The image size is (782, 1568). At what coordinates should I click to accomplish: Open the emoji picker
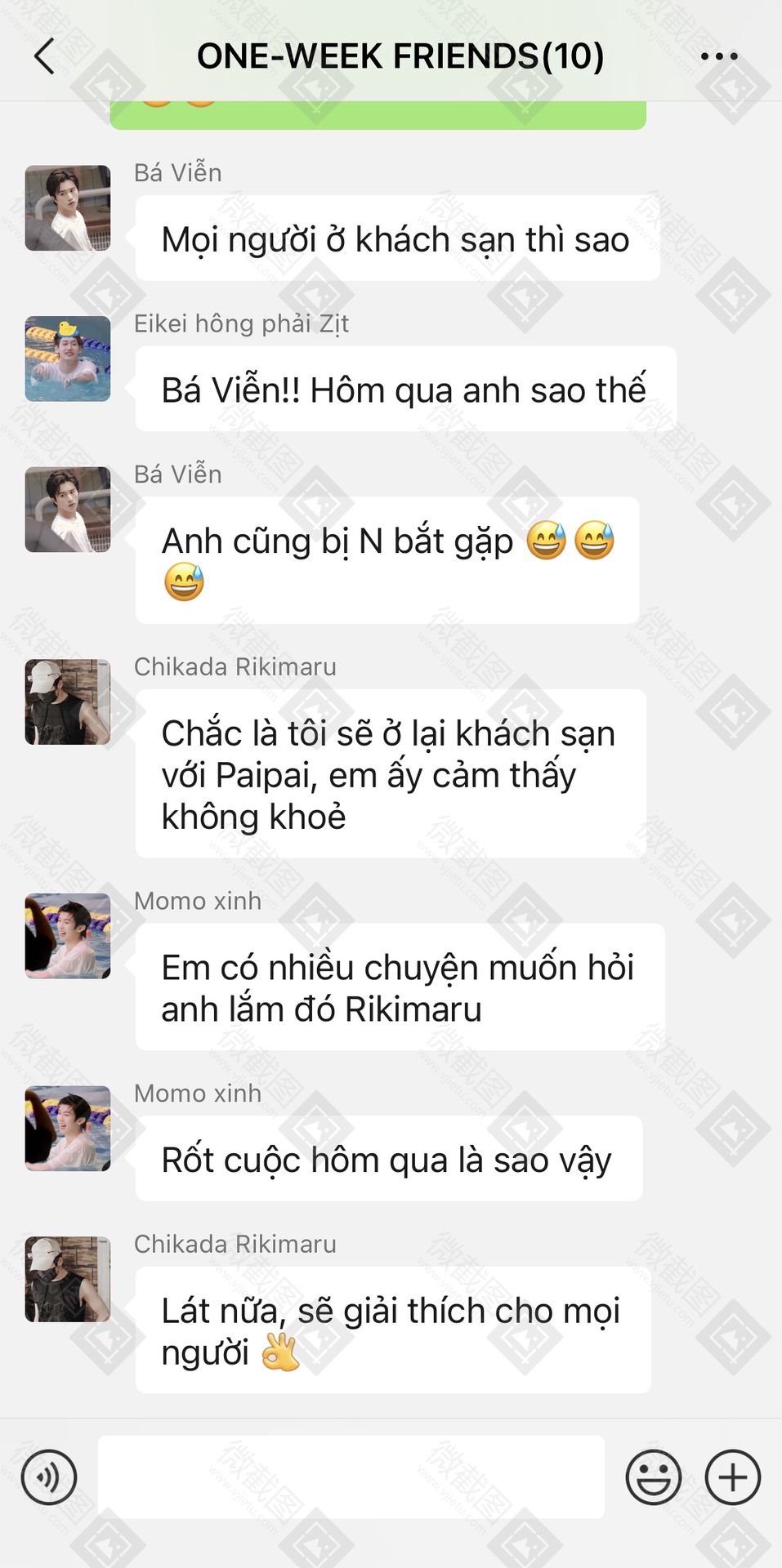pos(653,1477)
